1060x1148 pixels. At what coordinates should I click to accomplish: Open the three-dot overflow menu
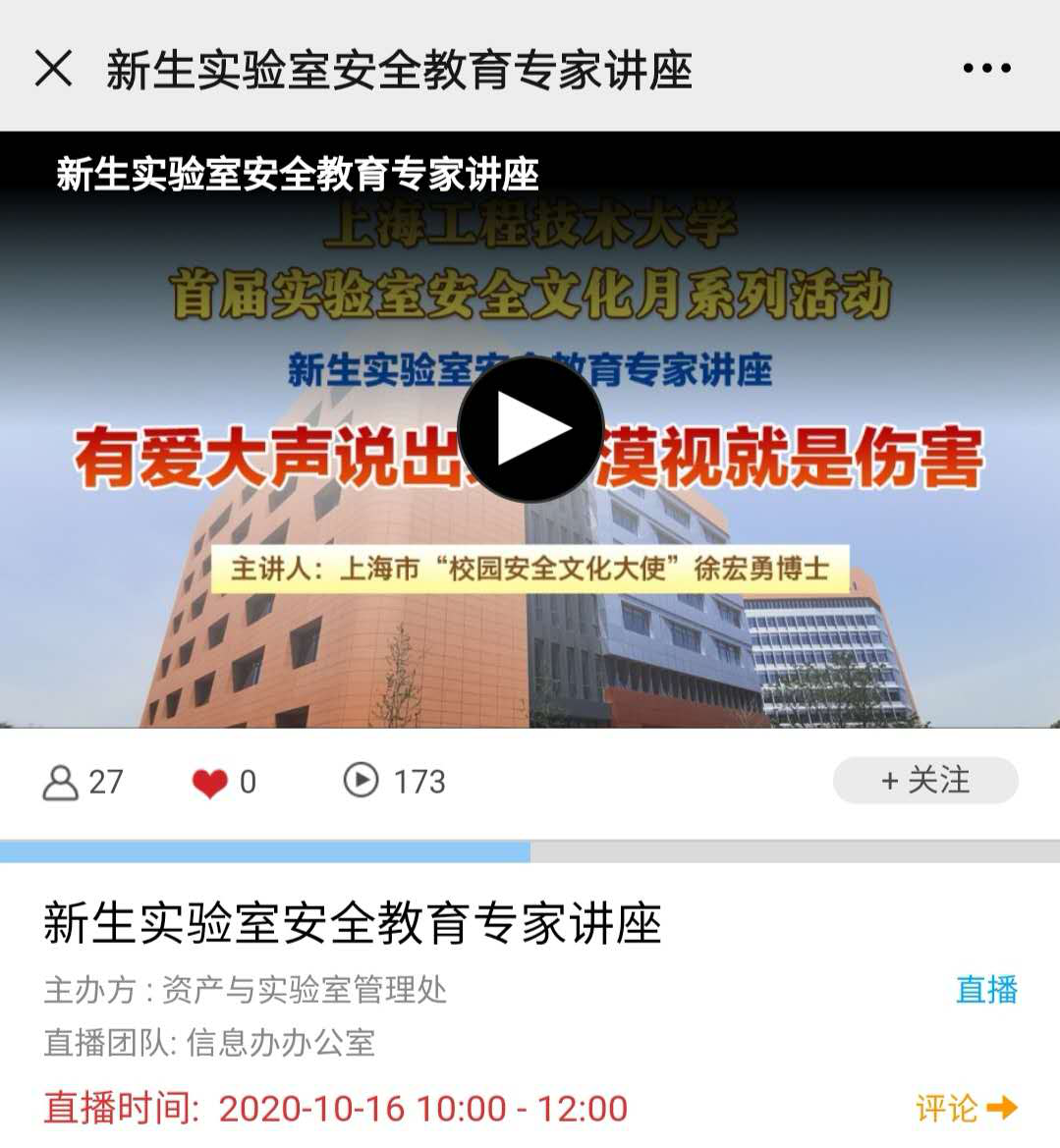point(986,69)
